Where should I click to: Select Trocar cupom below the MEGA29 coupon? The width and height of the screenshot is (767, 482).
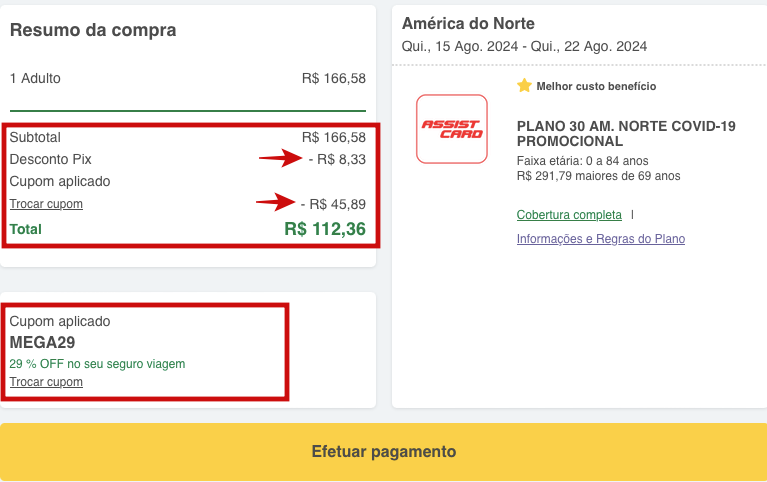click(x=46, y=382)
